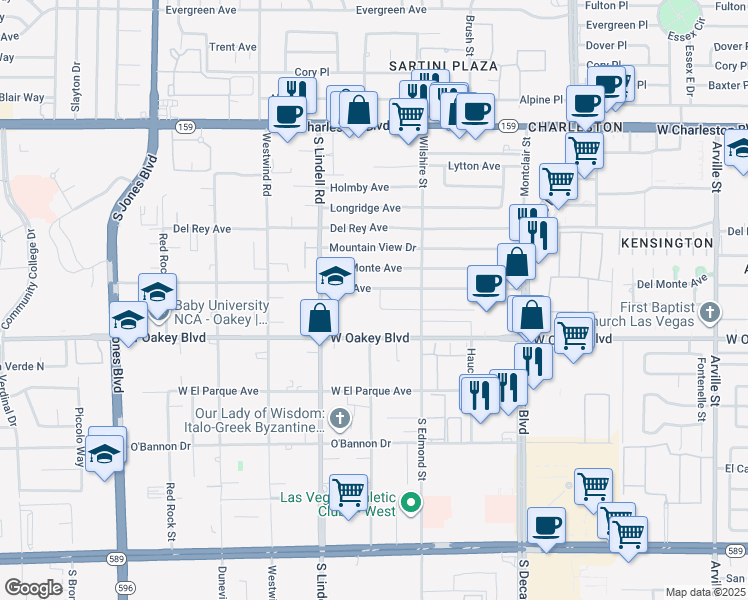Select school marker near O'Bannon Dr and Jones
748x600 pixels.
(104, 455)
